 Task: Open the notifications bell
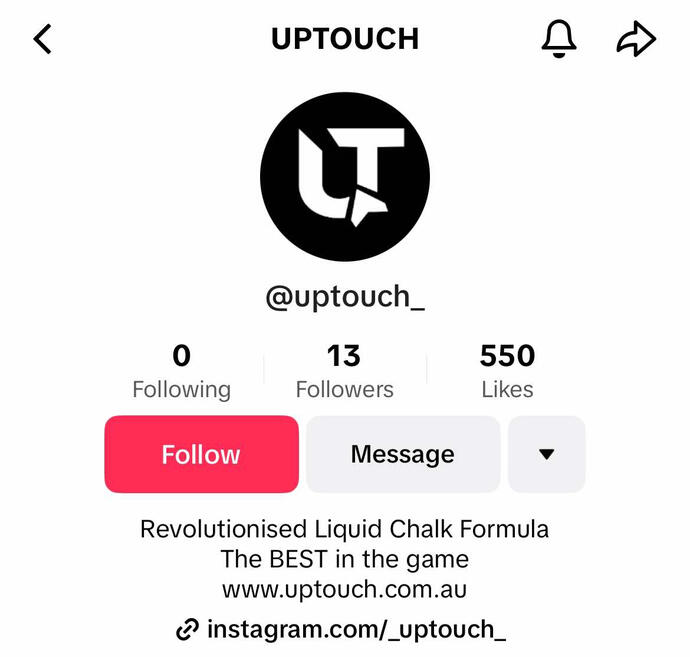tap(559, 40)
